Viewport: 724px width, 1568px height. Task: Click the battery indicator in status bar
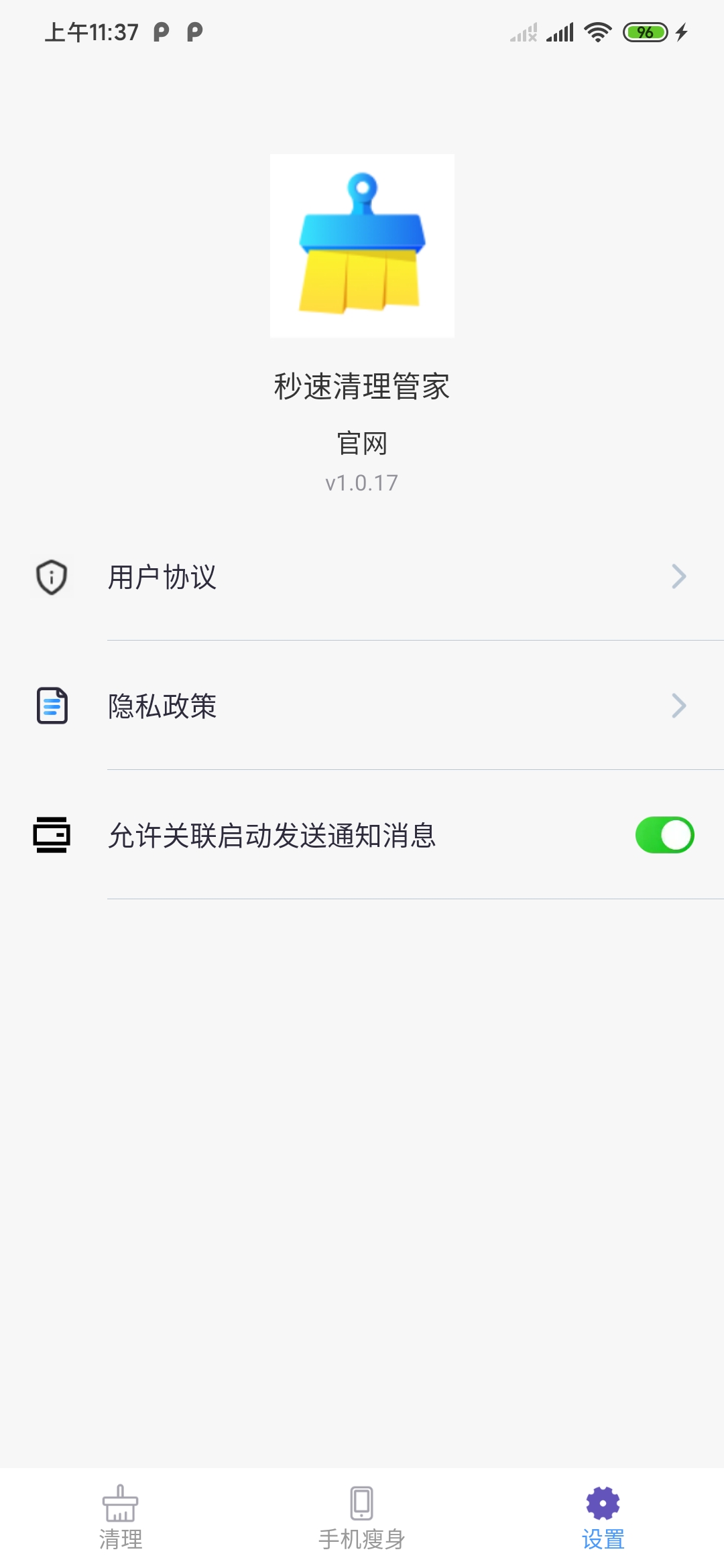pyautogui.click(x=645, y=29)
